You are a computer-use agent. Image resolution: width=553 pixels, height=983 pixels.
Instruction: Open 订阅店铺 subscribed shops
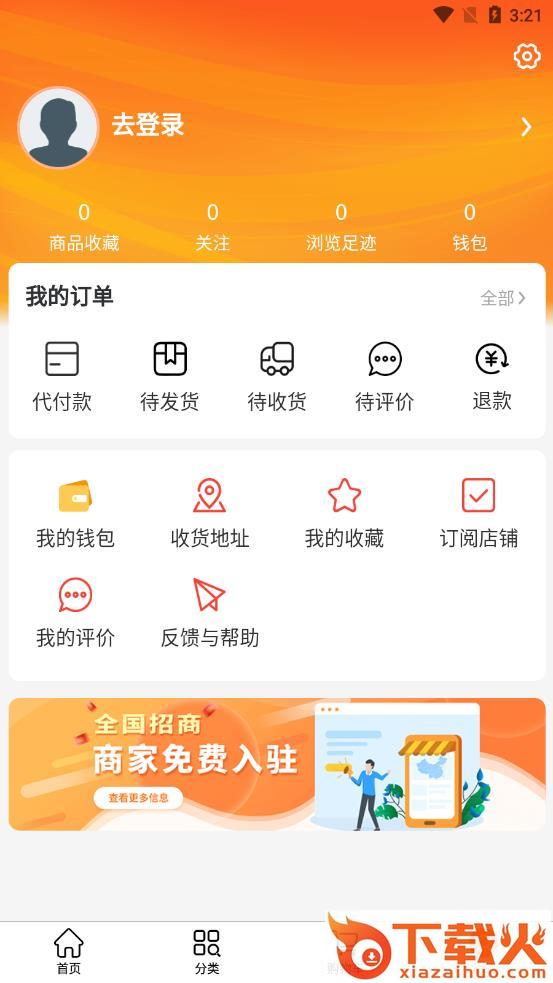click(x=478, y=513)
